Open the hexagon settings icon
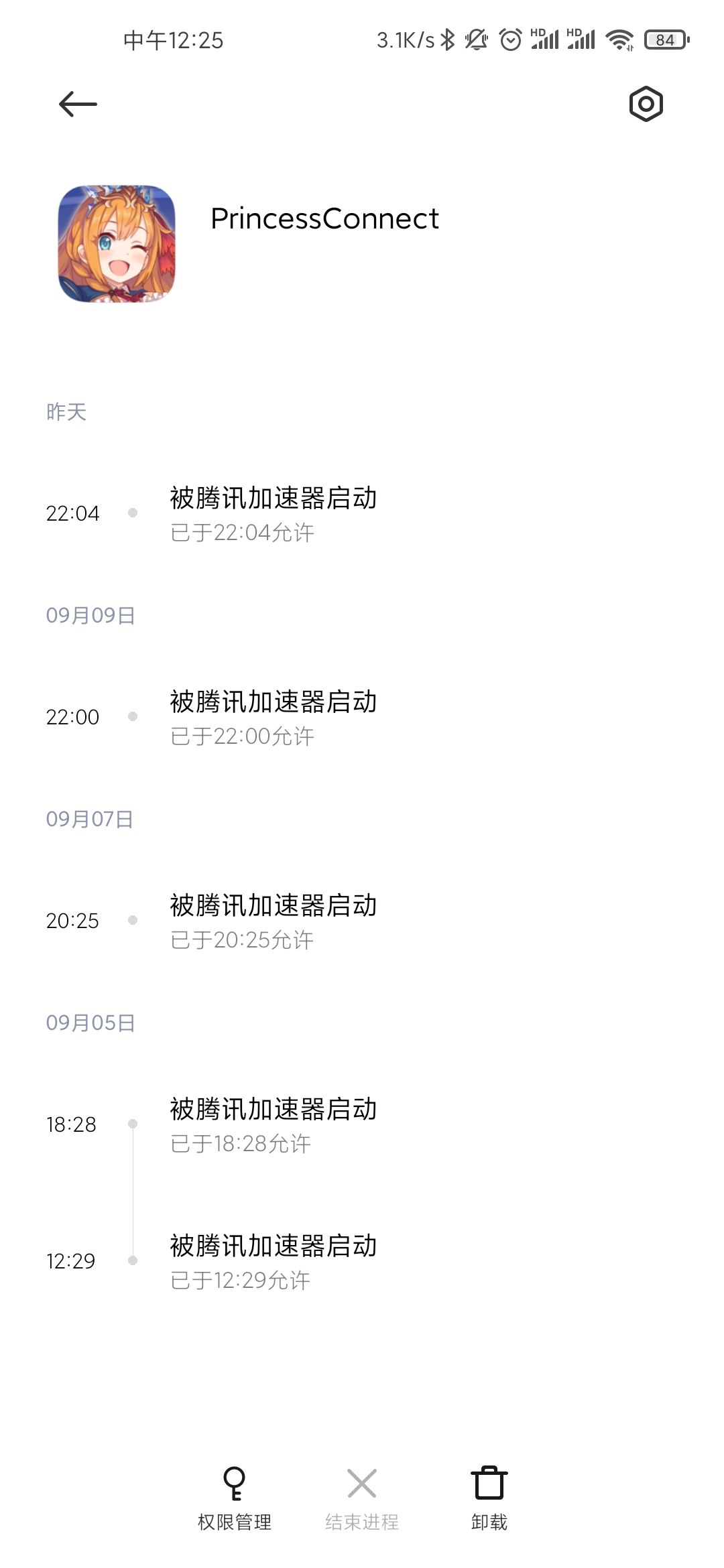Image resolution: width=724 pixels, height=1568 pixels. (646, 105)
